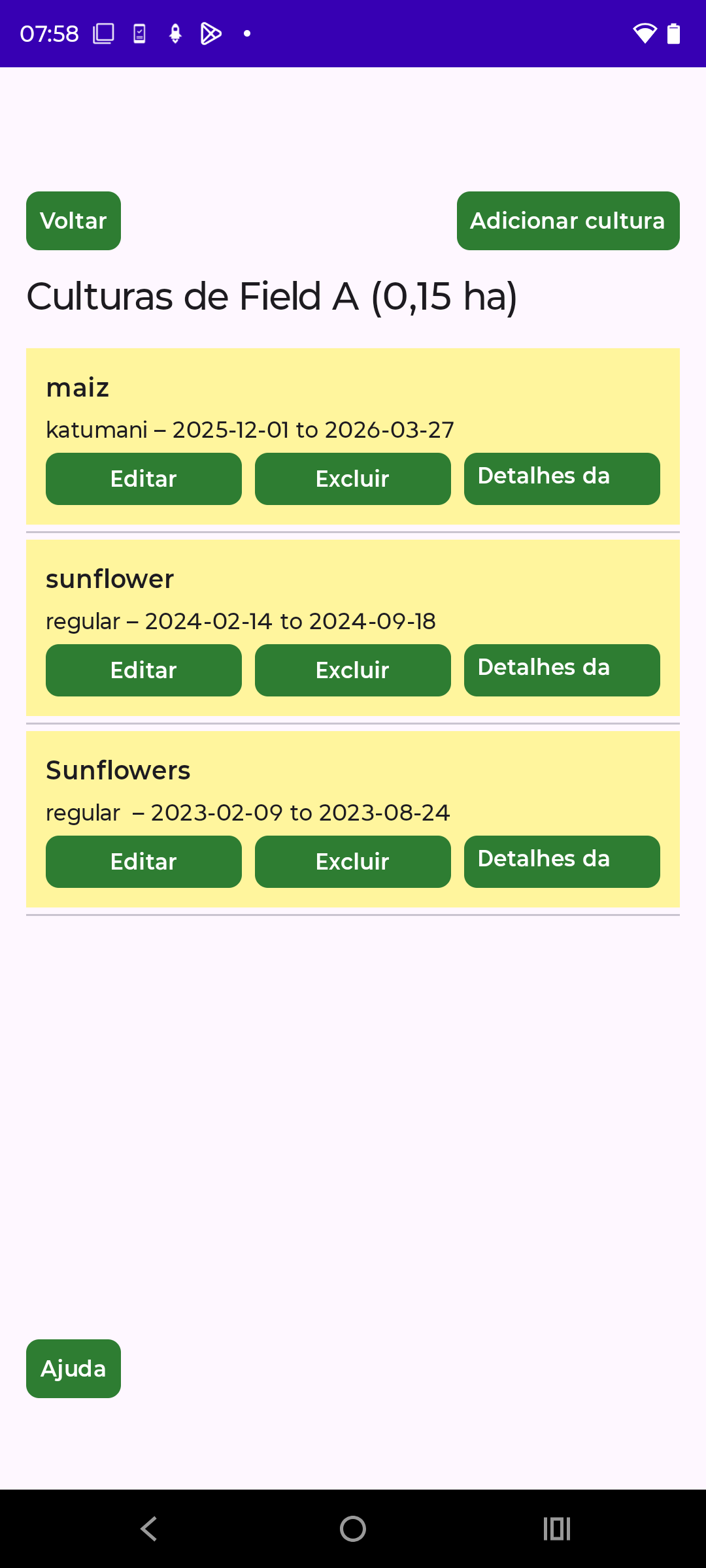Go back using the system navigation bar
706x1568 pixels.
(149, 1529)
